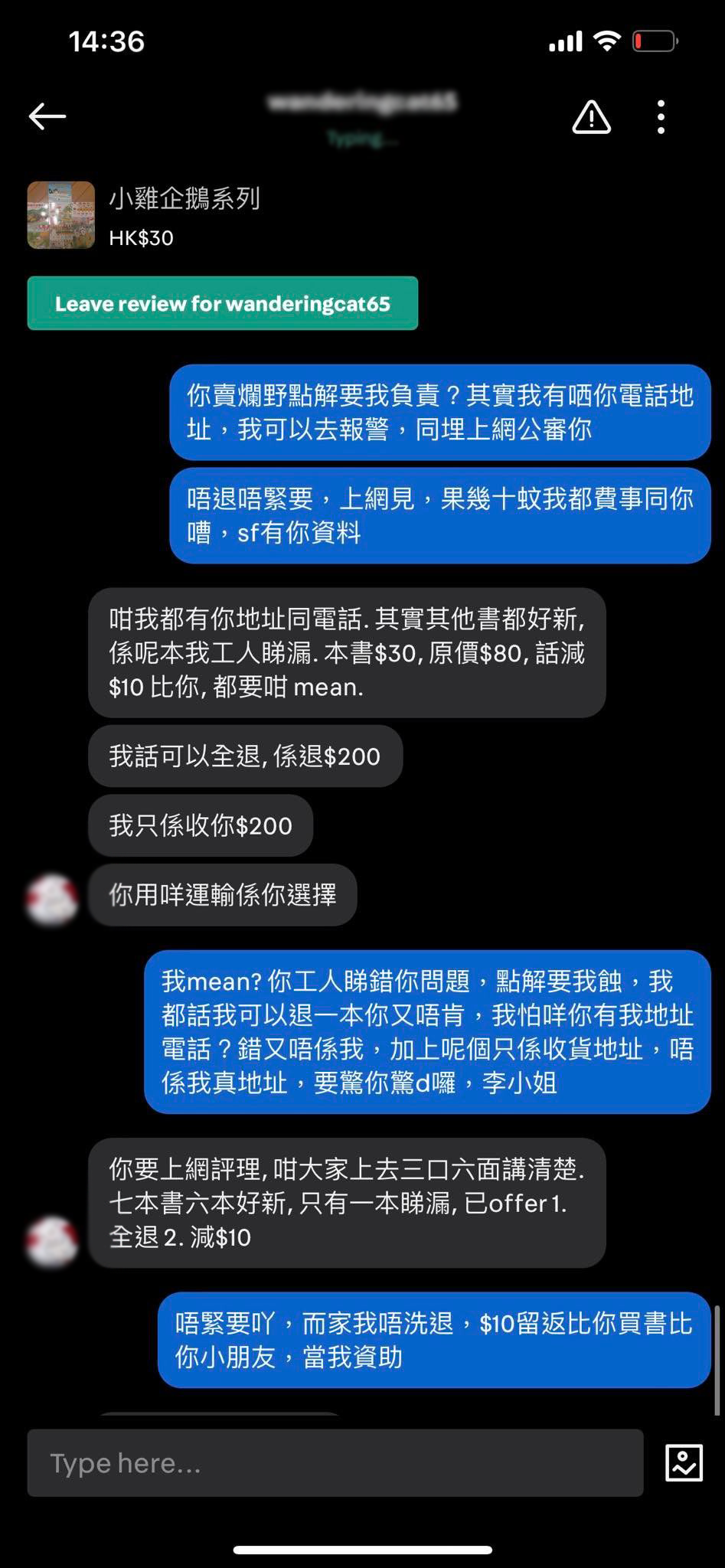Tap the Leave review for wanderingcat65 button
Image resolution: width=725 pixels, height=1568 pixels.
coord(223,303)
